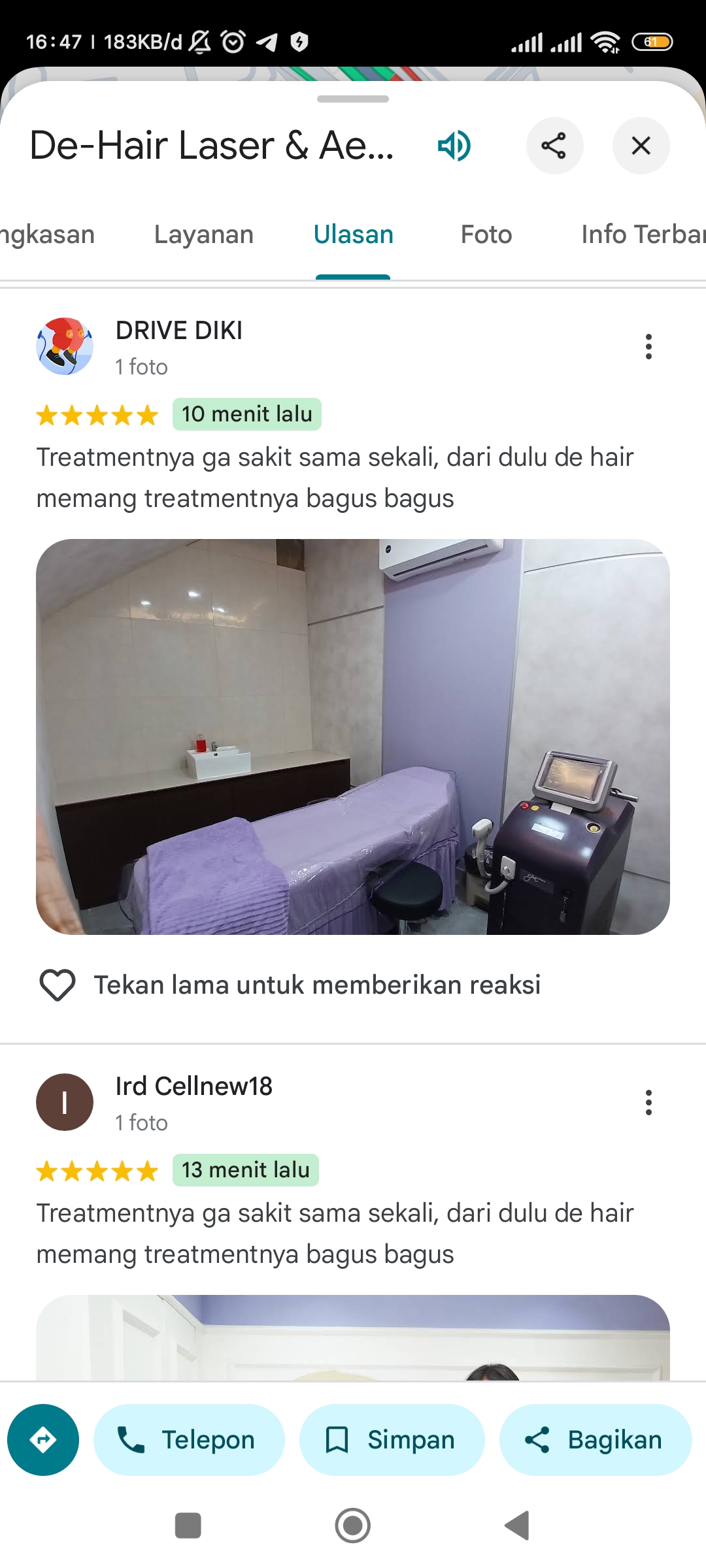Call the business via Telepon
The height and width of the screenshot is (1568, 706).
(x=189, y=1440)
